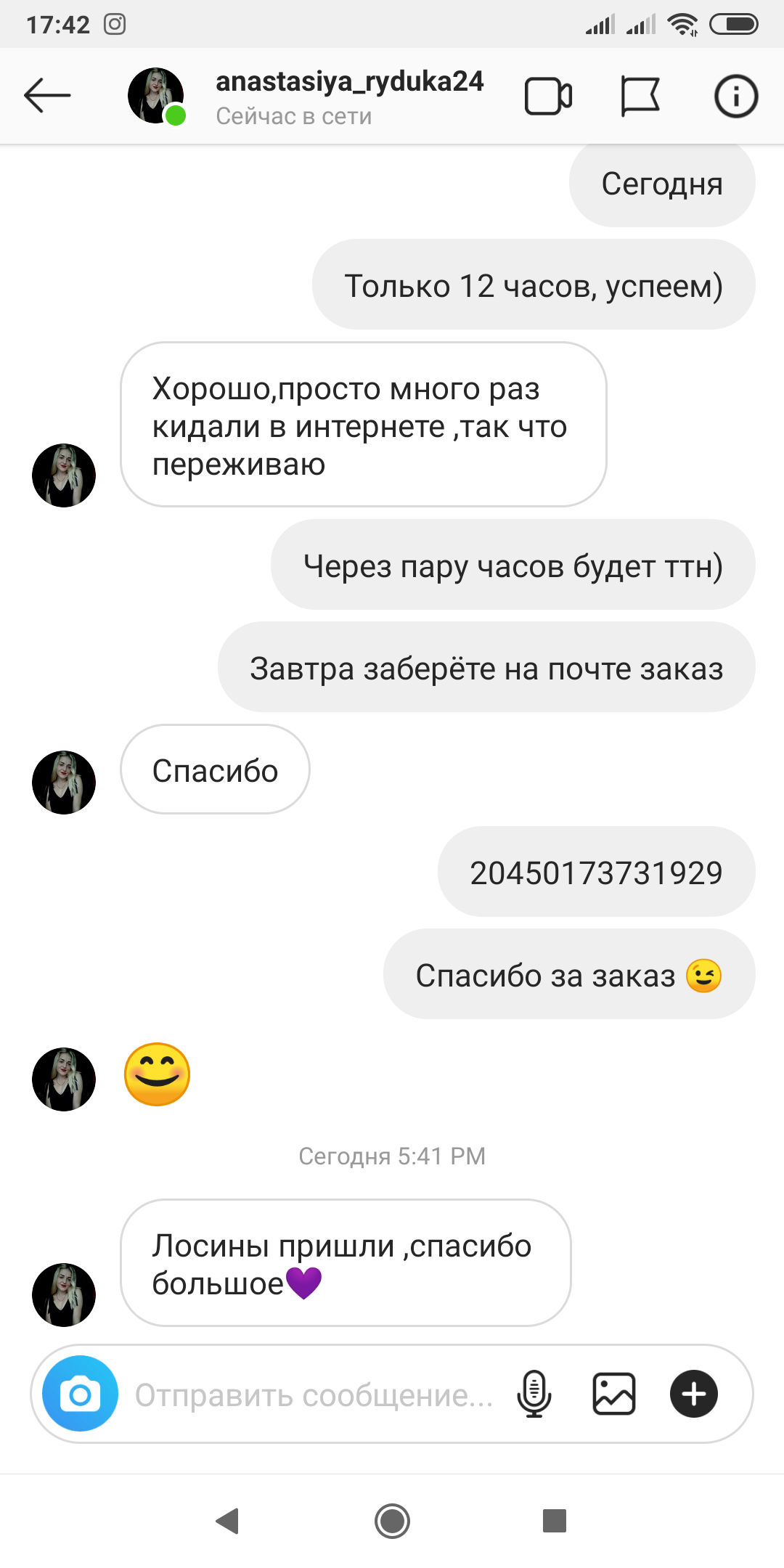Flag this conversation
784x1568 pixels.
coord(640,97)
